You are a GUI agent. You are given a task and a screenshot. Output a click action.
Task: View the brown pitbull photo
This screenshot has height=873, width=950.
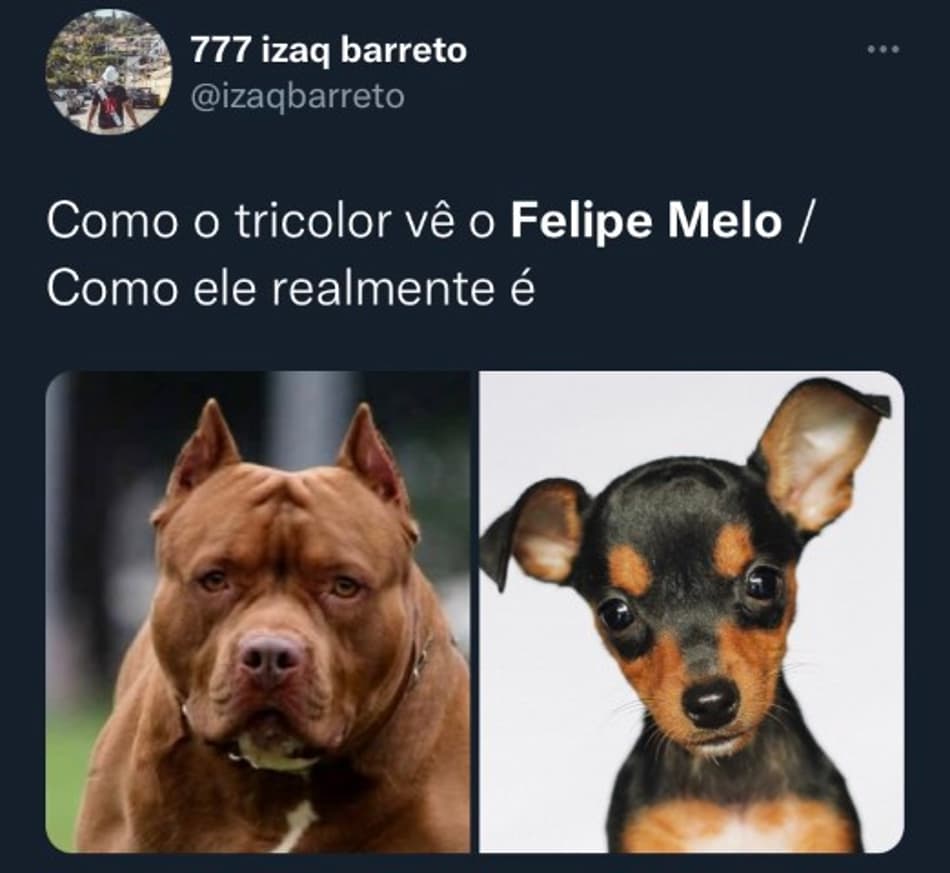pyautogui.click(x=258, y=612)
